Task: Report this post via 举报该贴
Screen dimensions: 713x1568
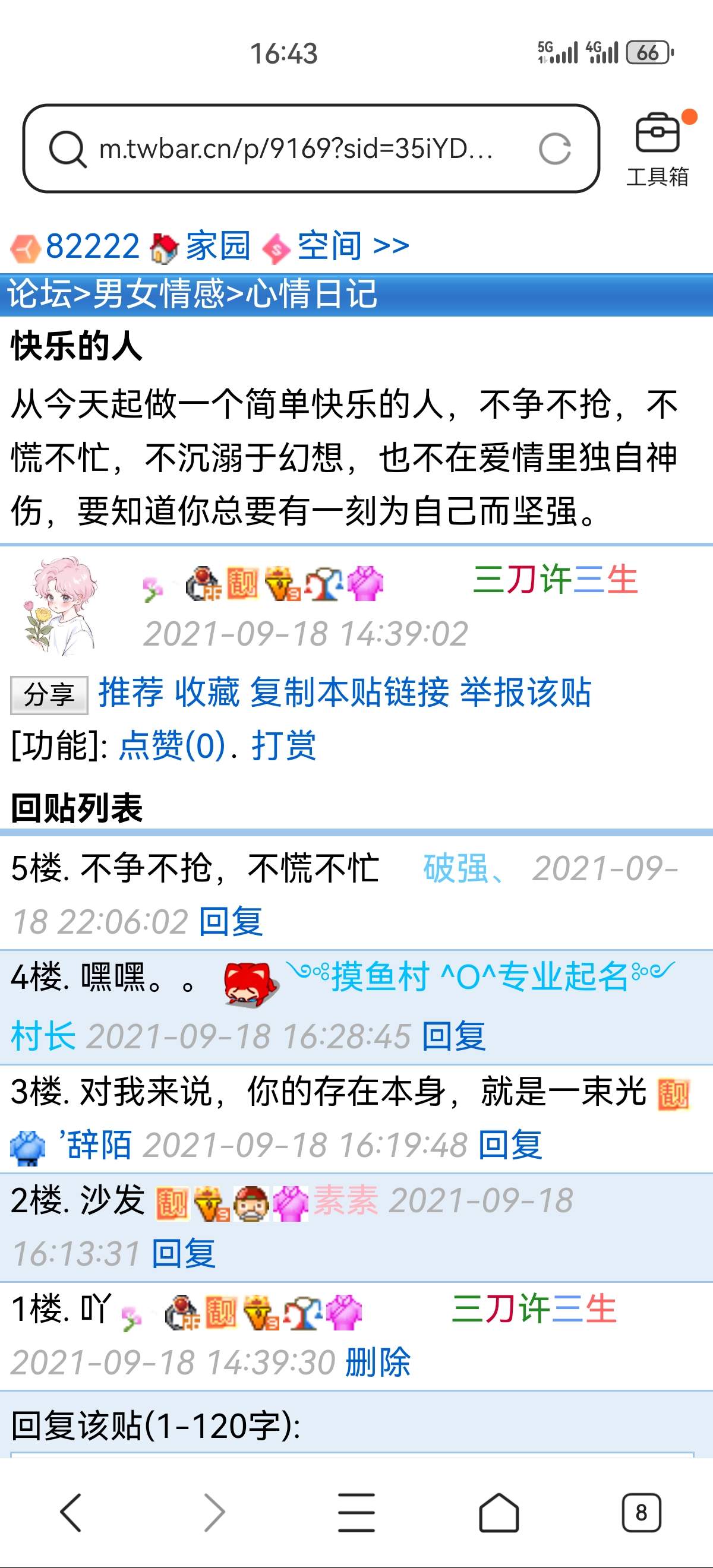Action: pos(525,692)
